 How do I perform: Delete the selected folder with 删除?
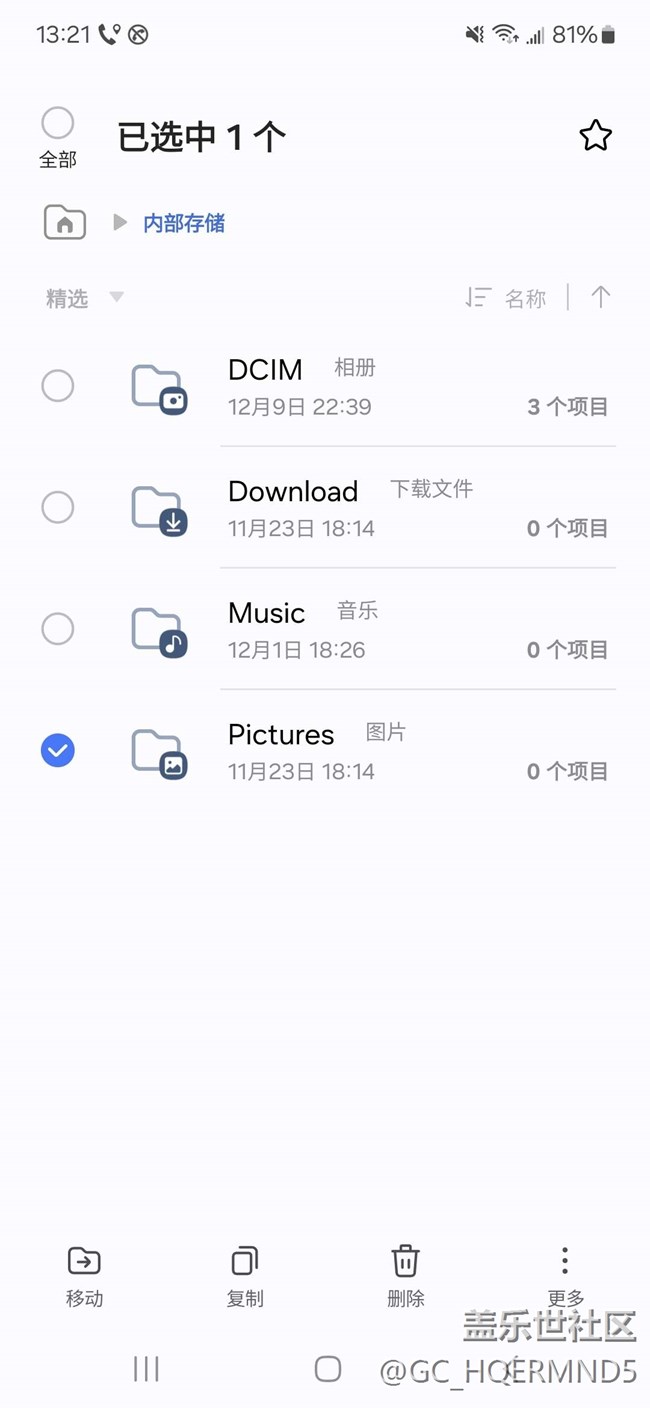405,1276
